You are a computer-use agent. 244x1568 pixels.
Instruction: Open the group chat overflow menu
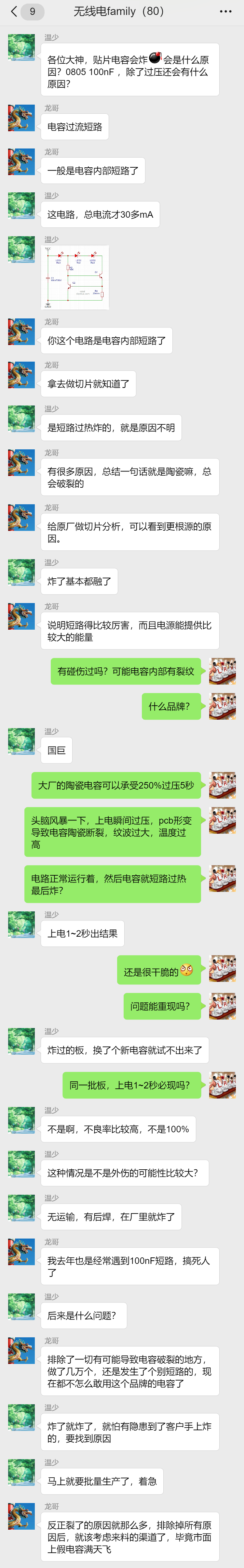click(226, 12)
